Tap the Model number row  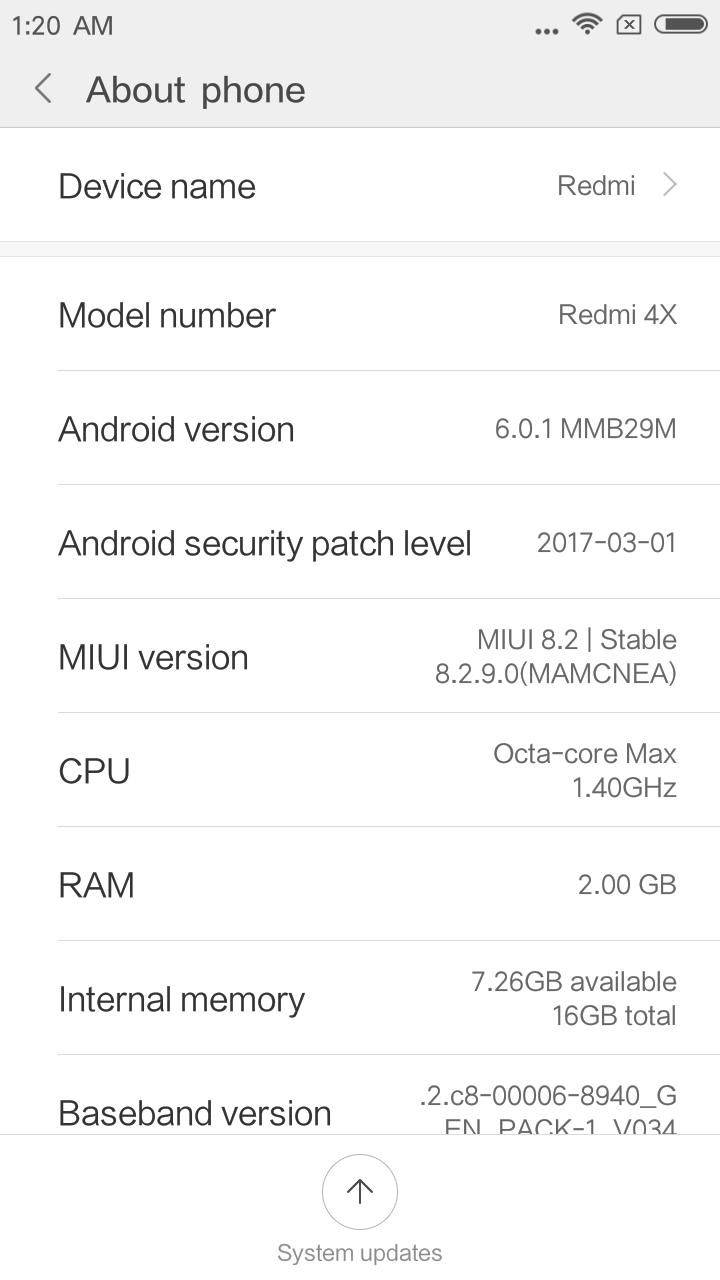(360, 314)
